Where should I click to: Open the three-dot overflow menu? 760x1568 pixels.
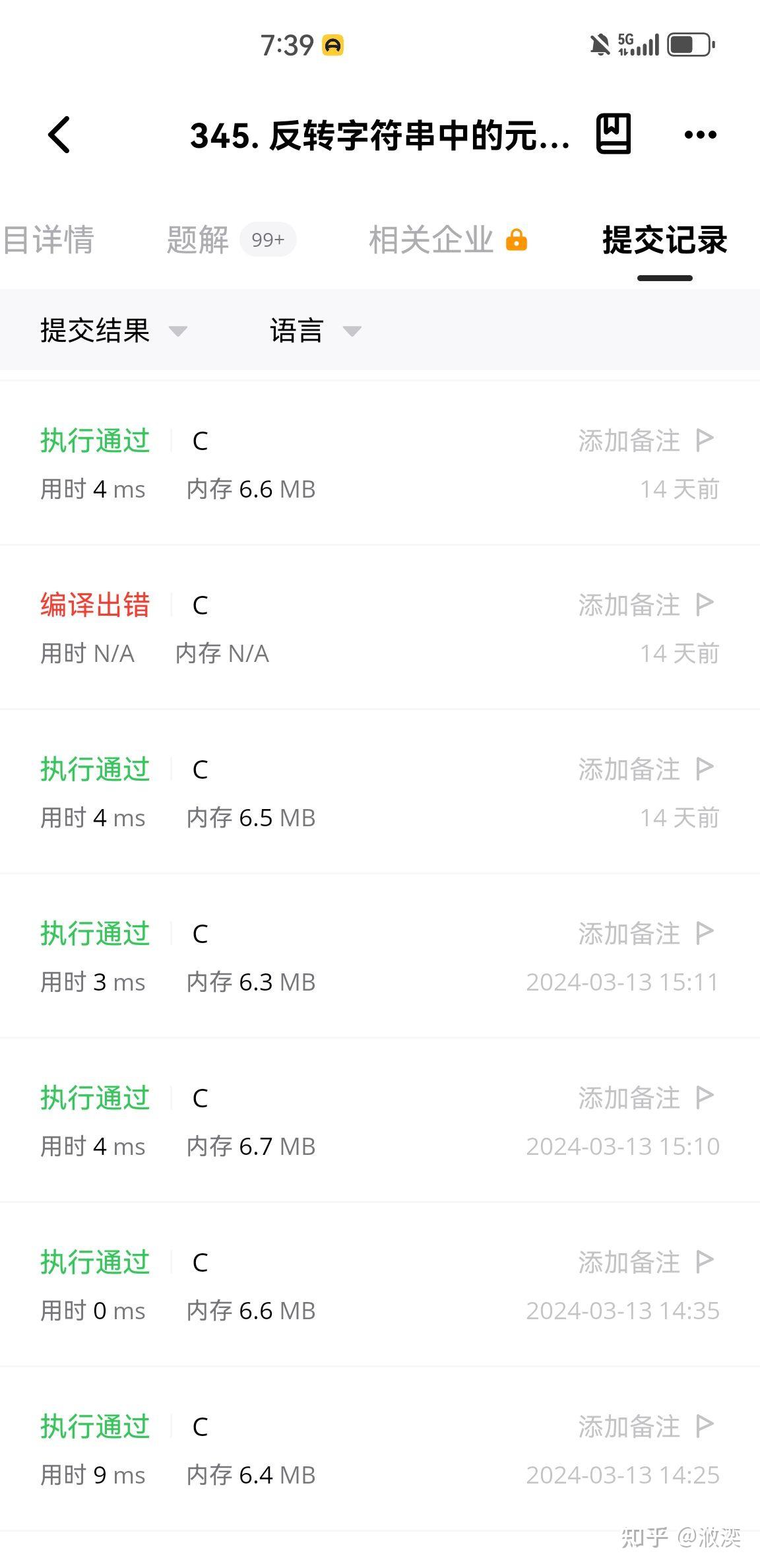[x=700, y=135]
